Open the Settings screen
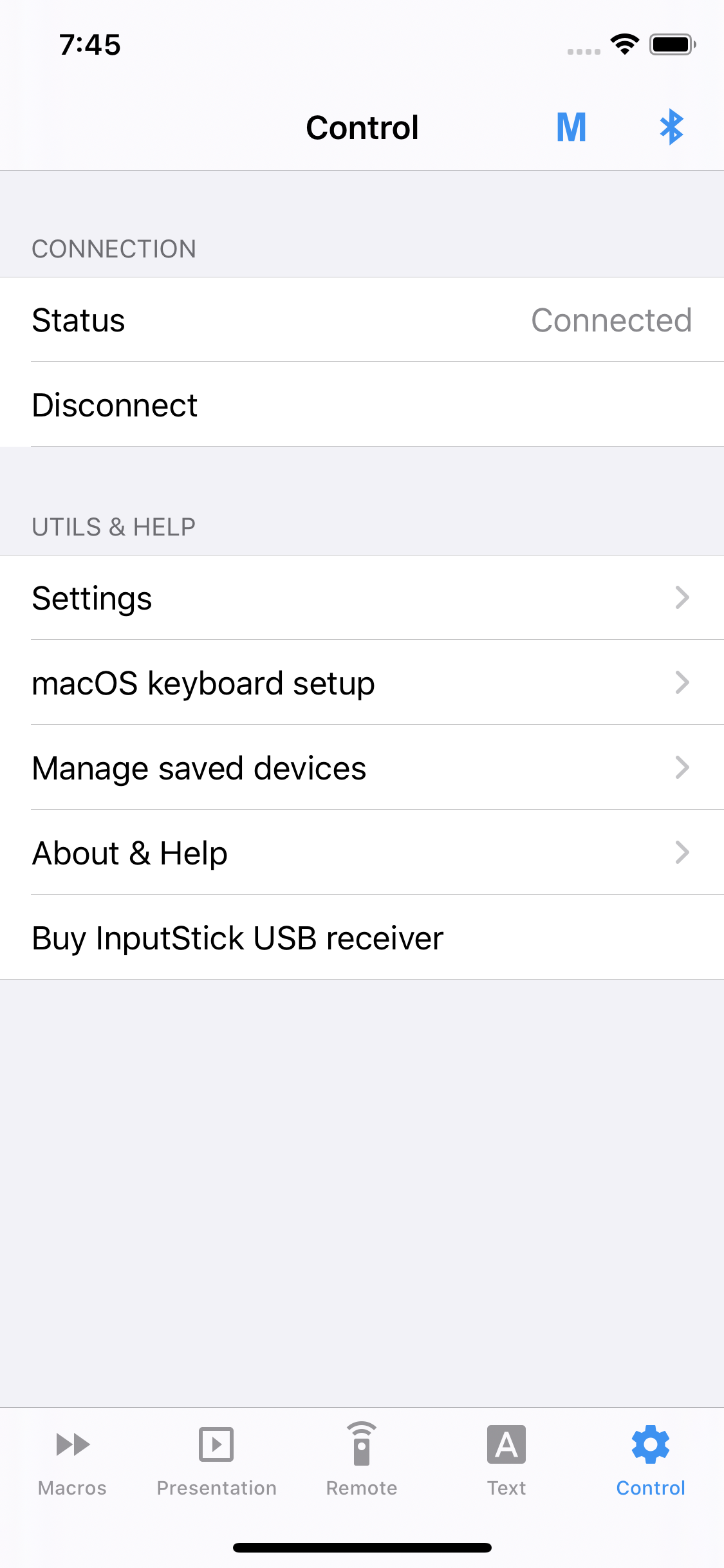The width and height of the screenshot is (724, 1568). tap(92, 597)
